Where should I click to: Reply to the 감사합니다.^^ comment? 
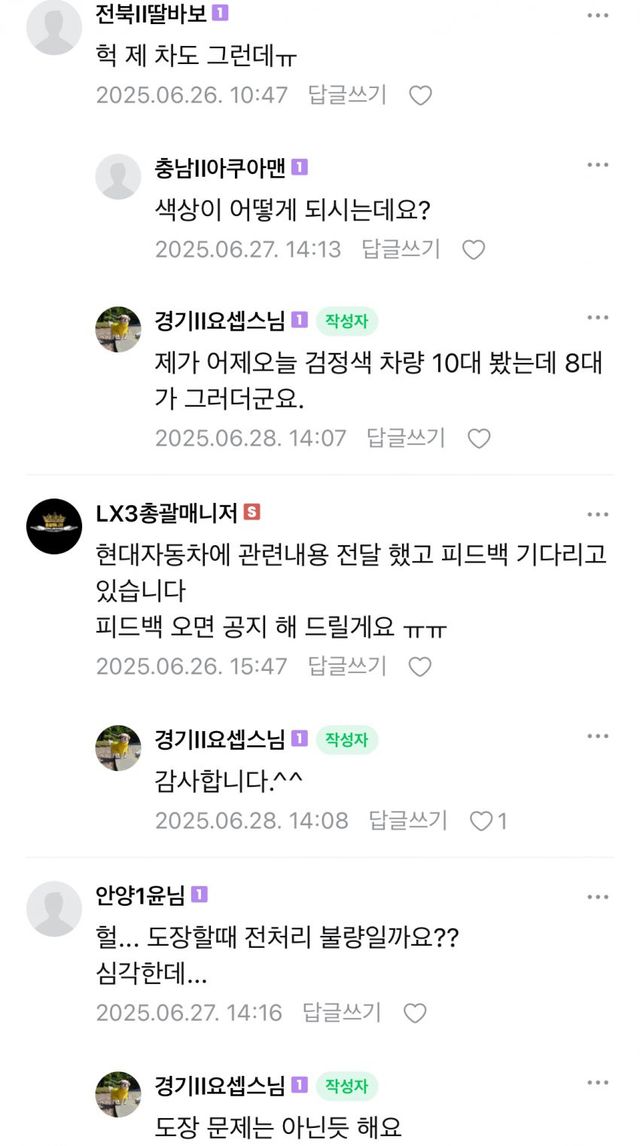pyautogui.click(x=408, y=820)
